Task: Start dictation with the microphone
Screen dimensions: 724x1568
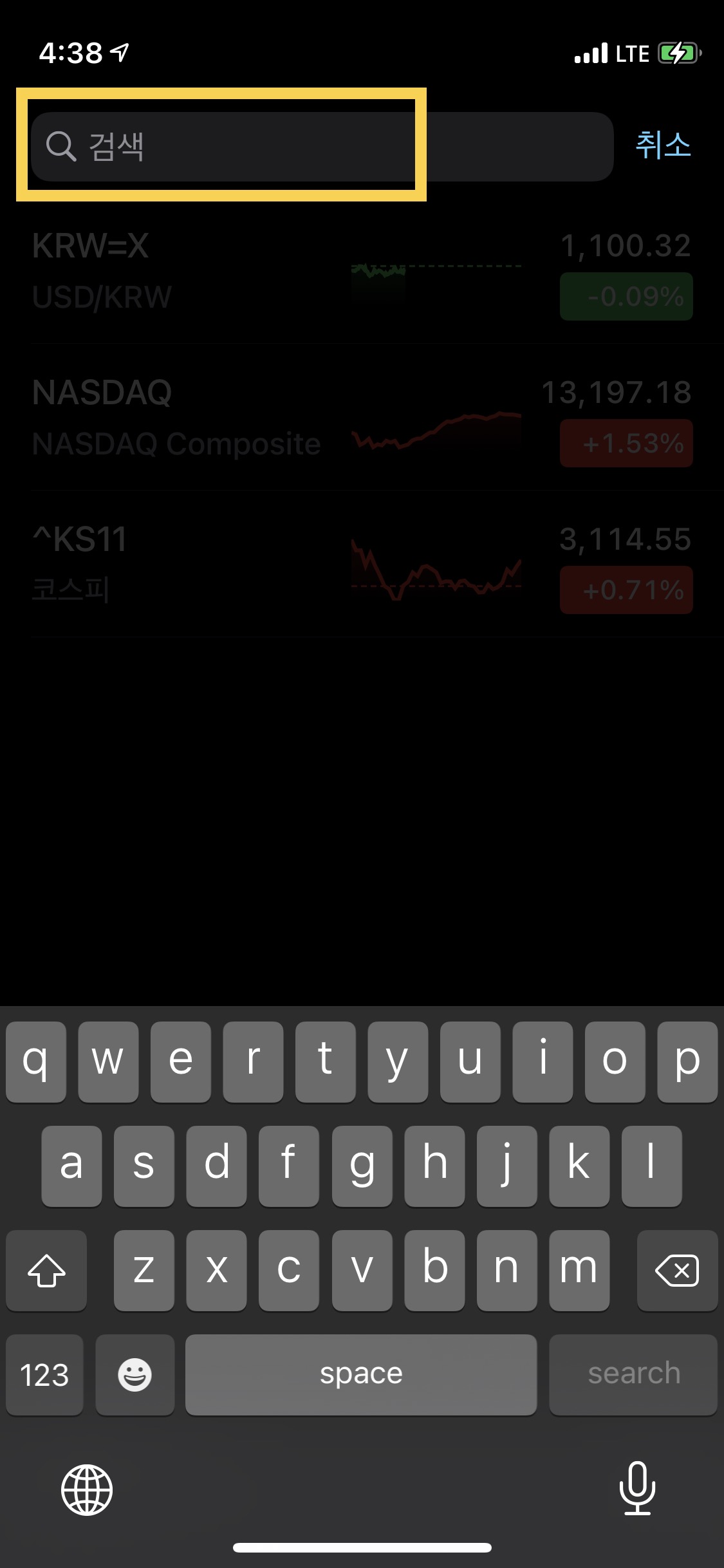Action: pos(637,1488)
